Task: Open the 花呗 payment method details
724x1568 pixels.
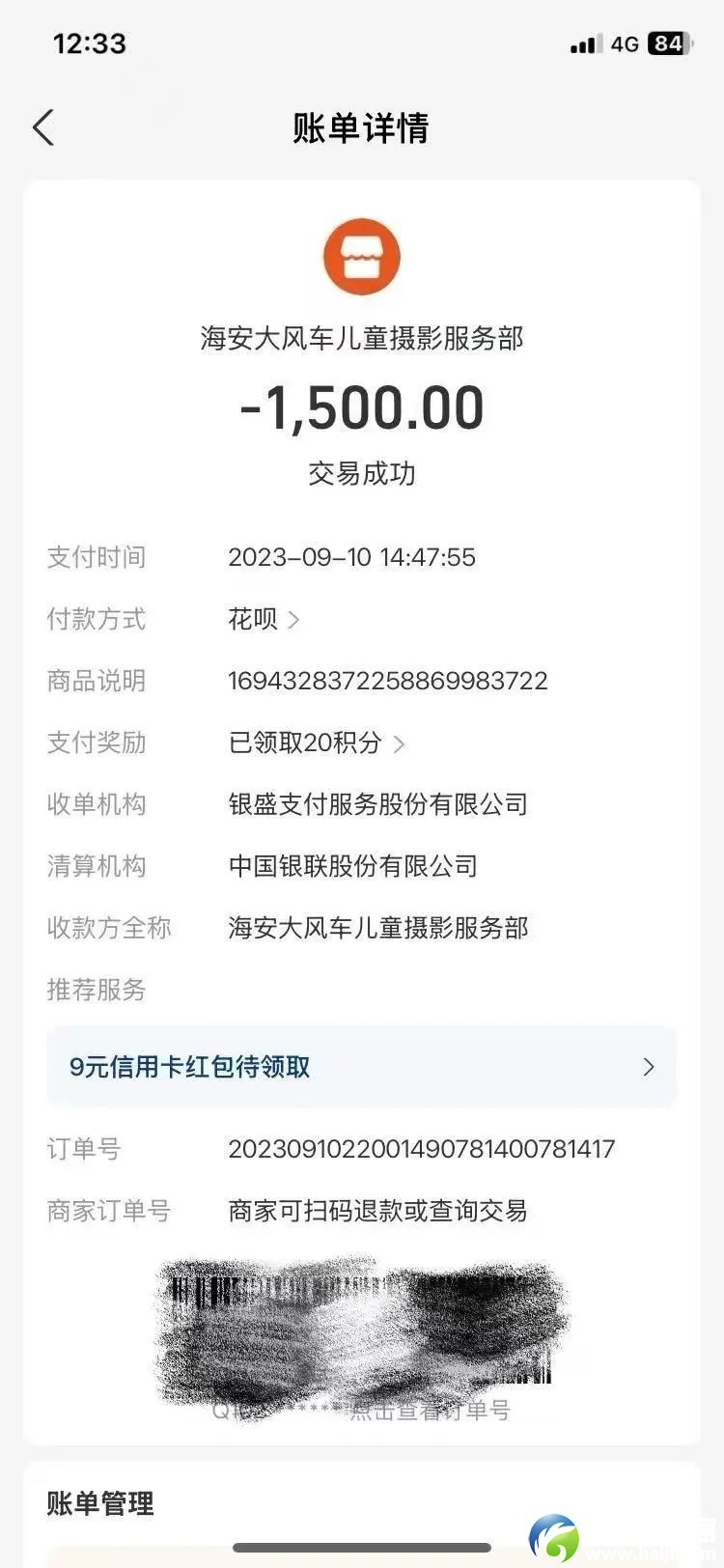Action: (x=263, y=619)
